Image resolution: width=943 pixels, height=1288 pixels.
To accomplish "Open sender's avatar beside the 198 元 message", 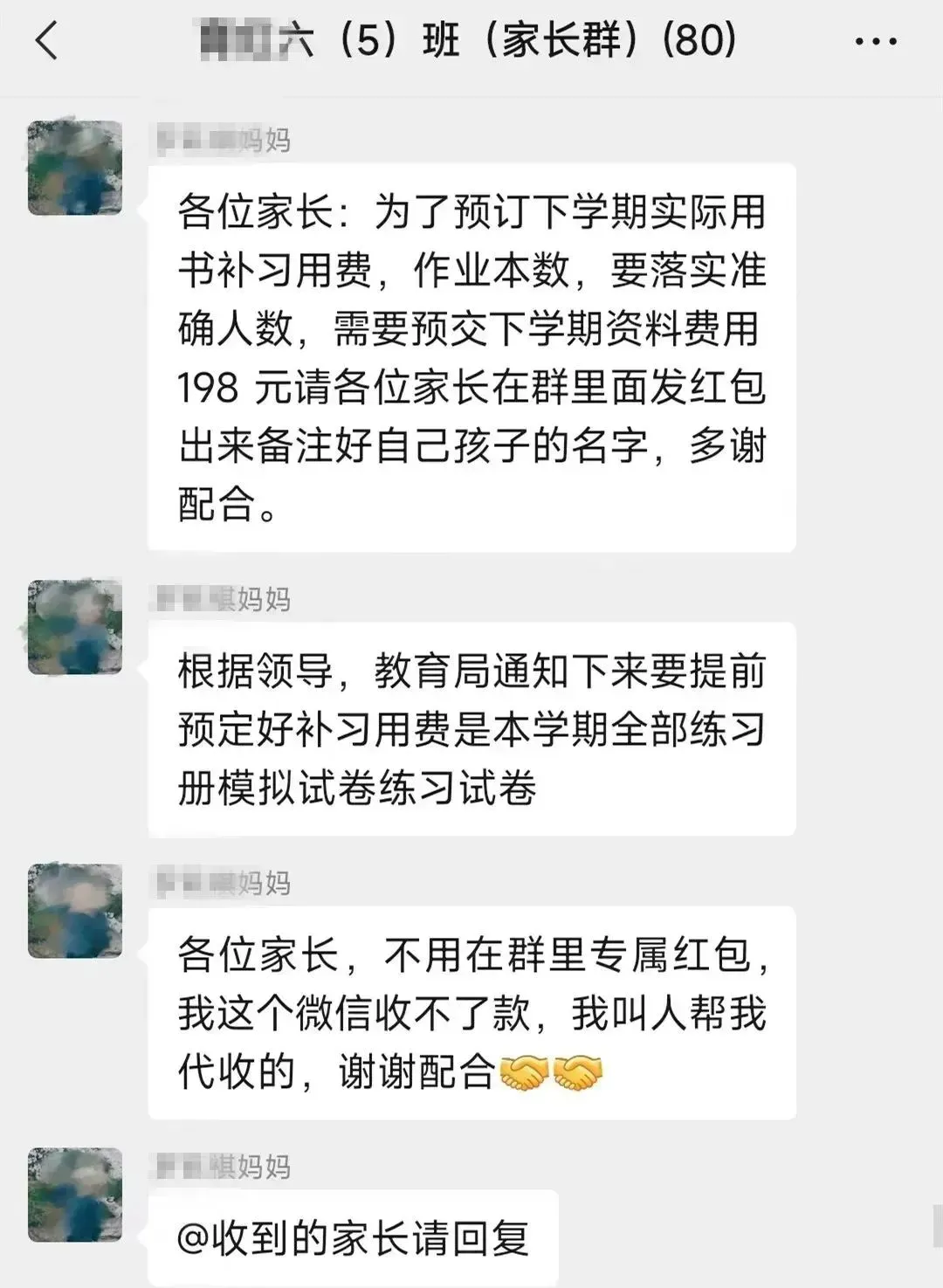I will [75, 168].
